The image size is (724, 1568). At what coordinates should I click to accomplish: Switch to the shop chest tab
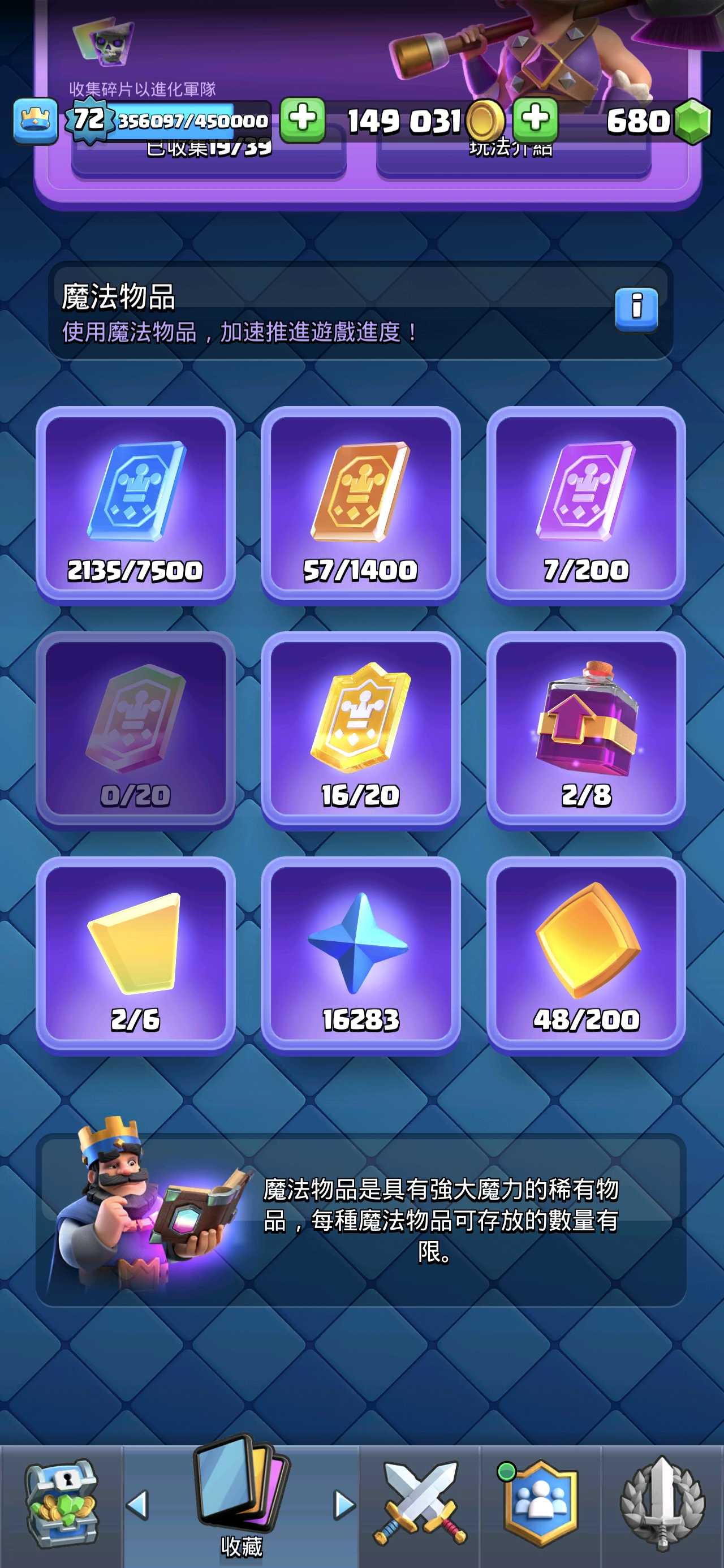[x=61, y=1505]
